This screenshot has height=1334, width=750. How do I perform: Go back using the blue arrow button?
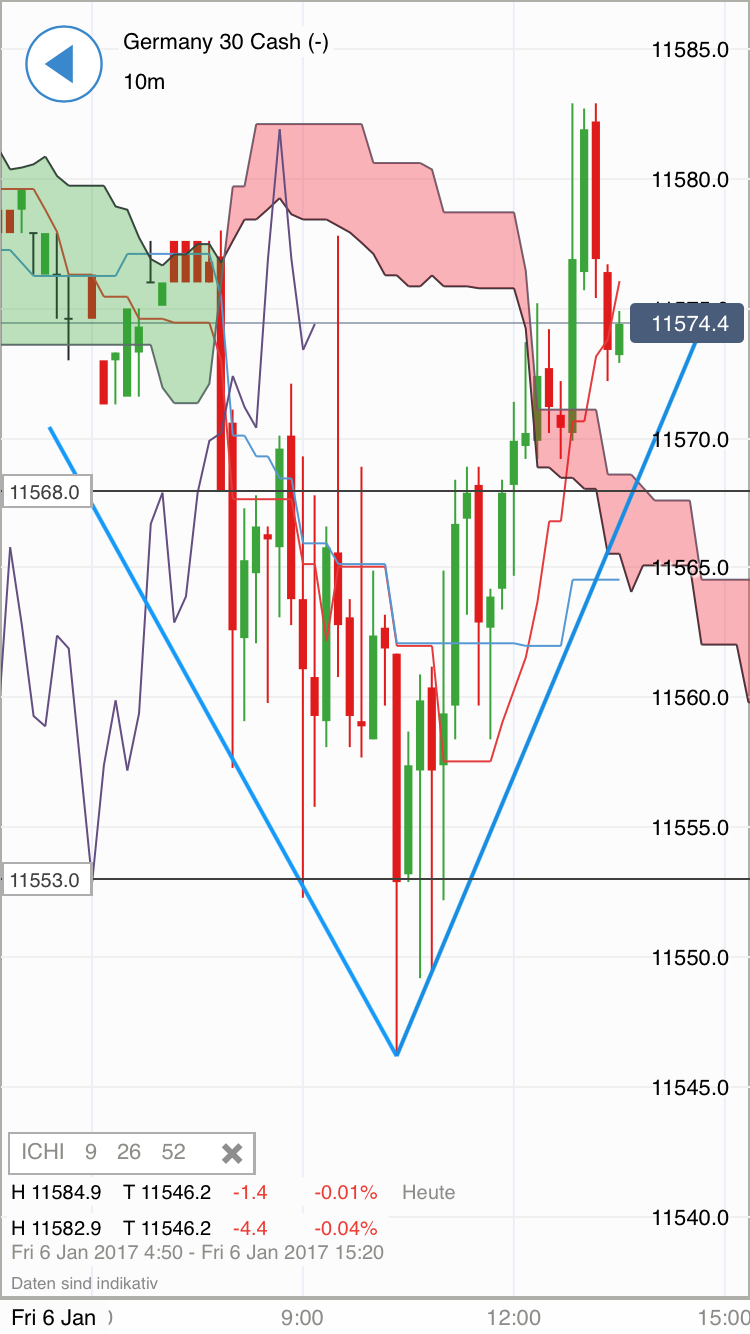65,64
